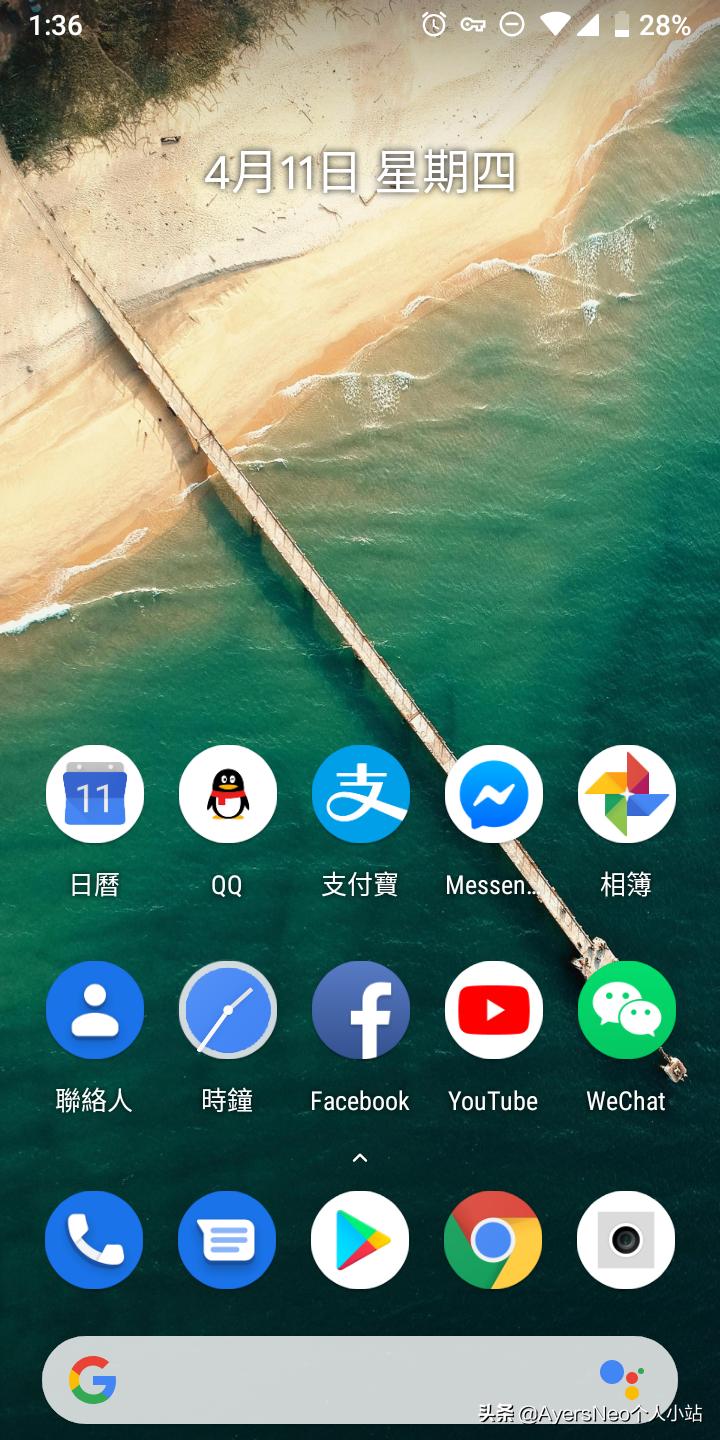The height and width of the screenshot is (1440, 720).
Task: Tap the date widget showing 4月11日 星期四
Action: point(360,172)
